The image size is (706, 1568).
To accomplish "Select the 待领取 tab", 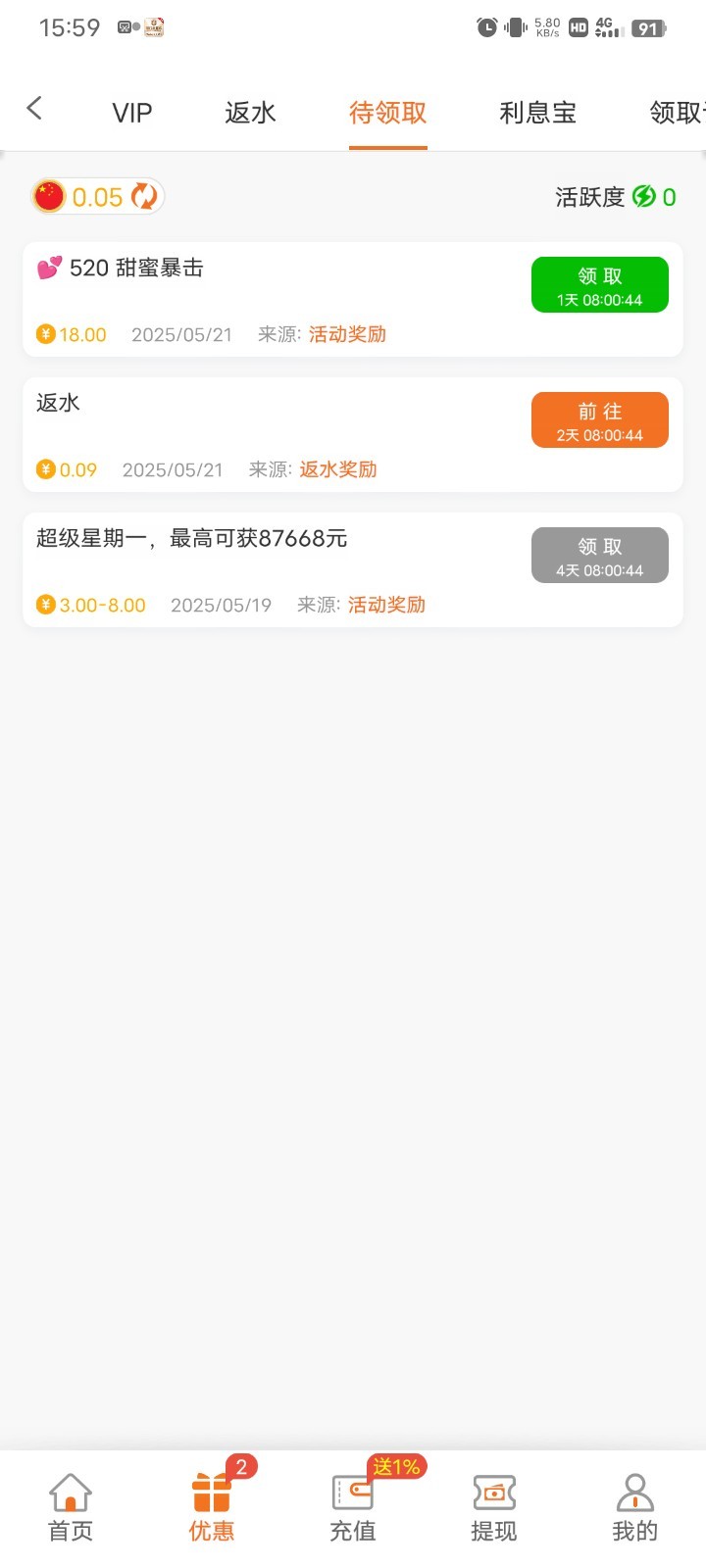I will [x=387, y=113].
